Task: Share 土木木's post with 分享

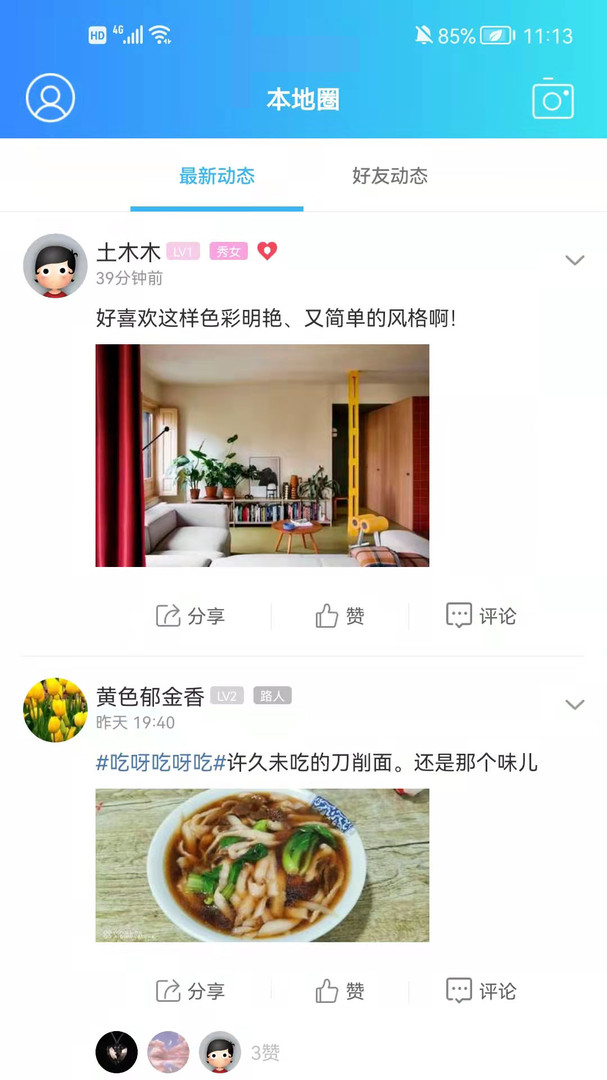Action: pos(190,616)
